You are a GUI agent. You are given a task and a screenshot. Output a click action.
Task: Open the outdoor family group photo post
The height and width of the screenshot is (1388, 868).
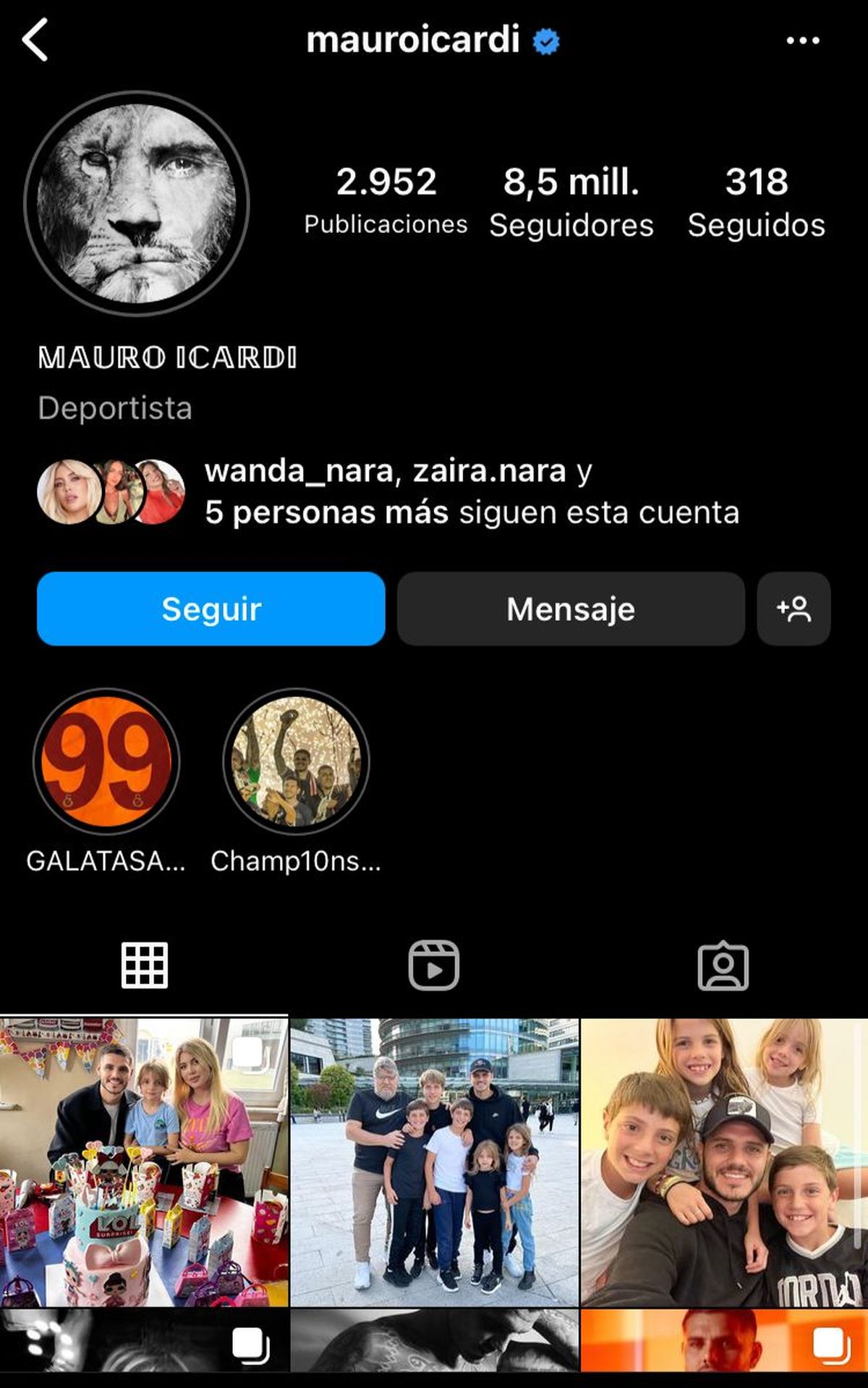(434, 1161)
